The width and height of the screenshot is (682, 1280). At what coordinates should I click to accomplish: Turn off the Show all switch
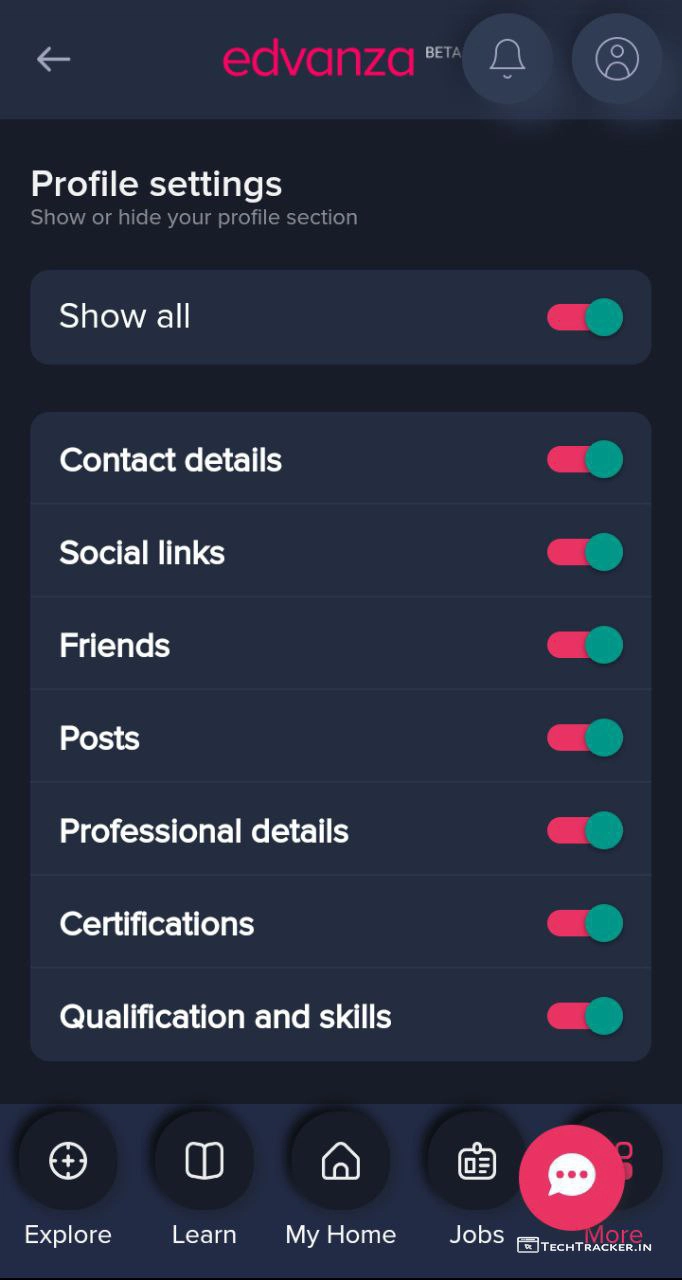tap(585, 317)
